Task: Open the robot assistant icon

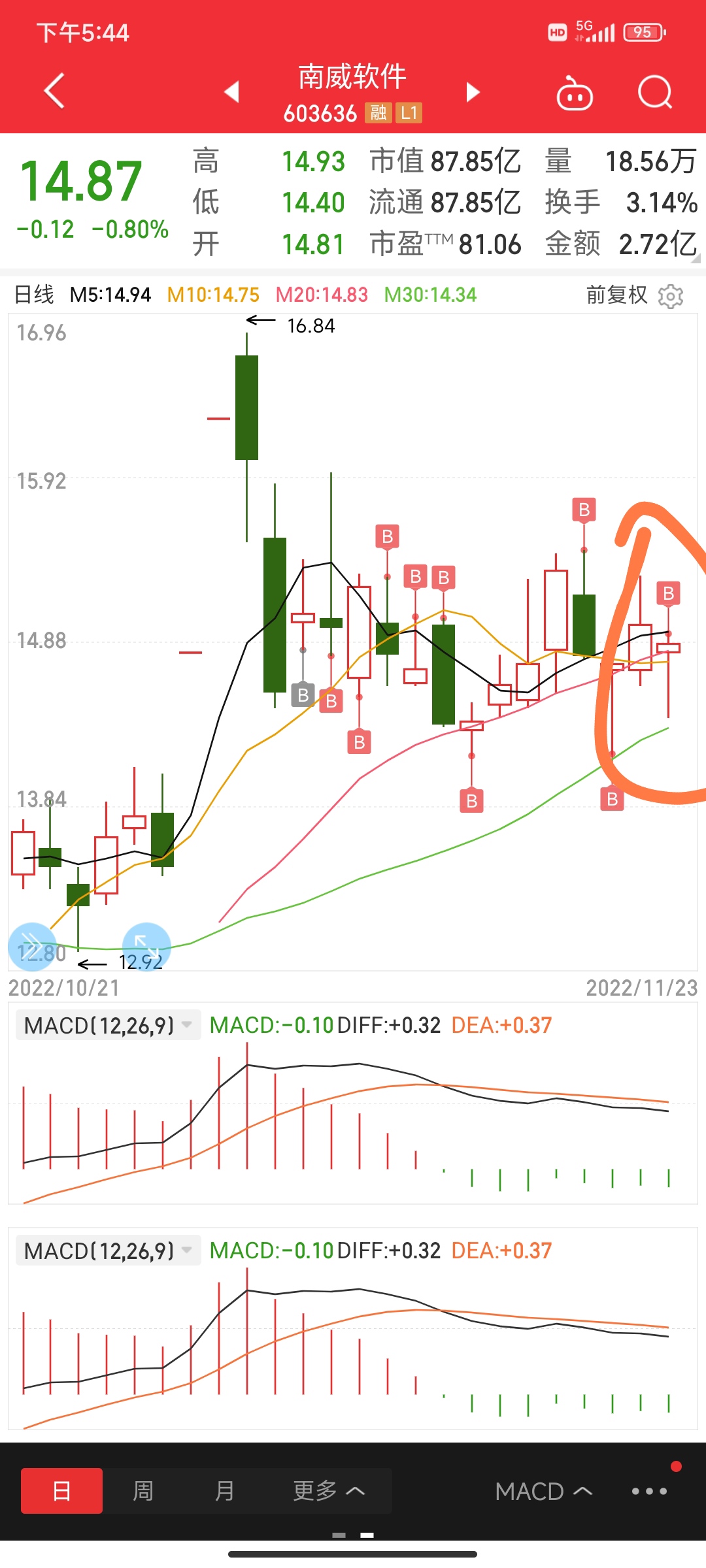Action: pos(575,92)
